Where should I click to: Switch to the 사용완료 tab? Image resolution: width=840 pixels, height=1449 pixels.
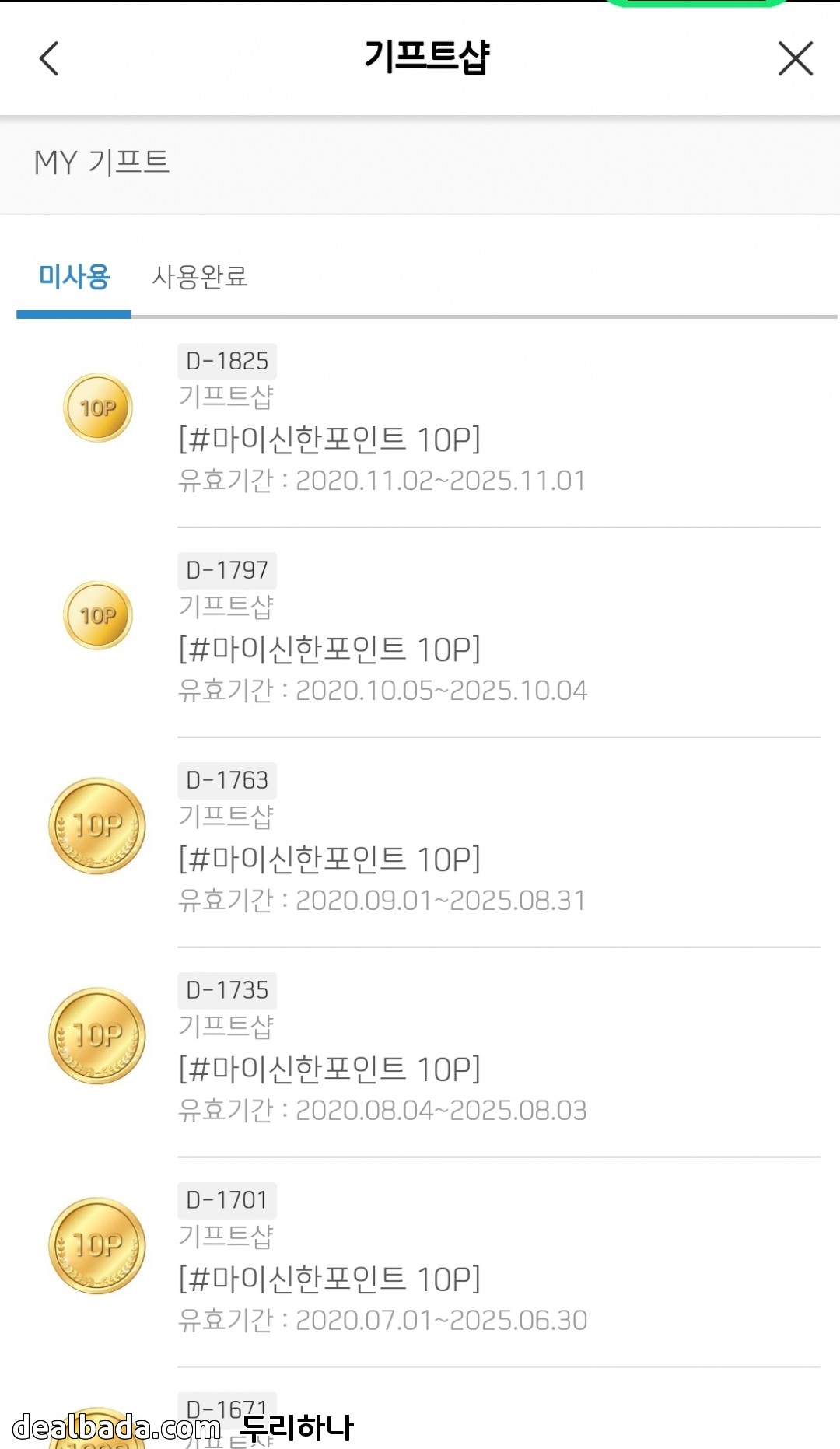point(199,277)
